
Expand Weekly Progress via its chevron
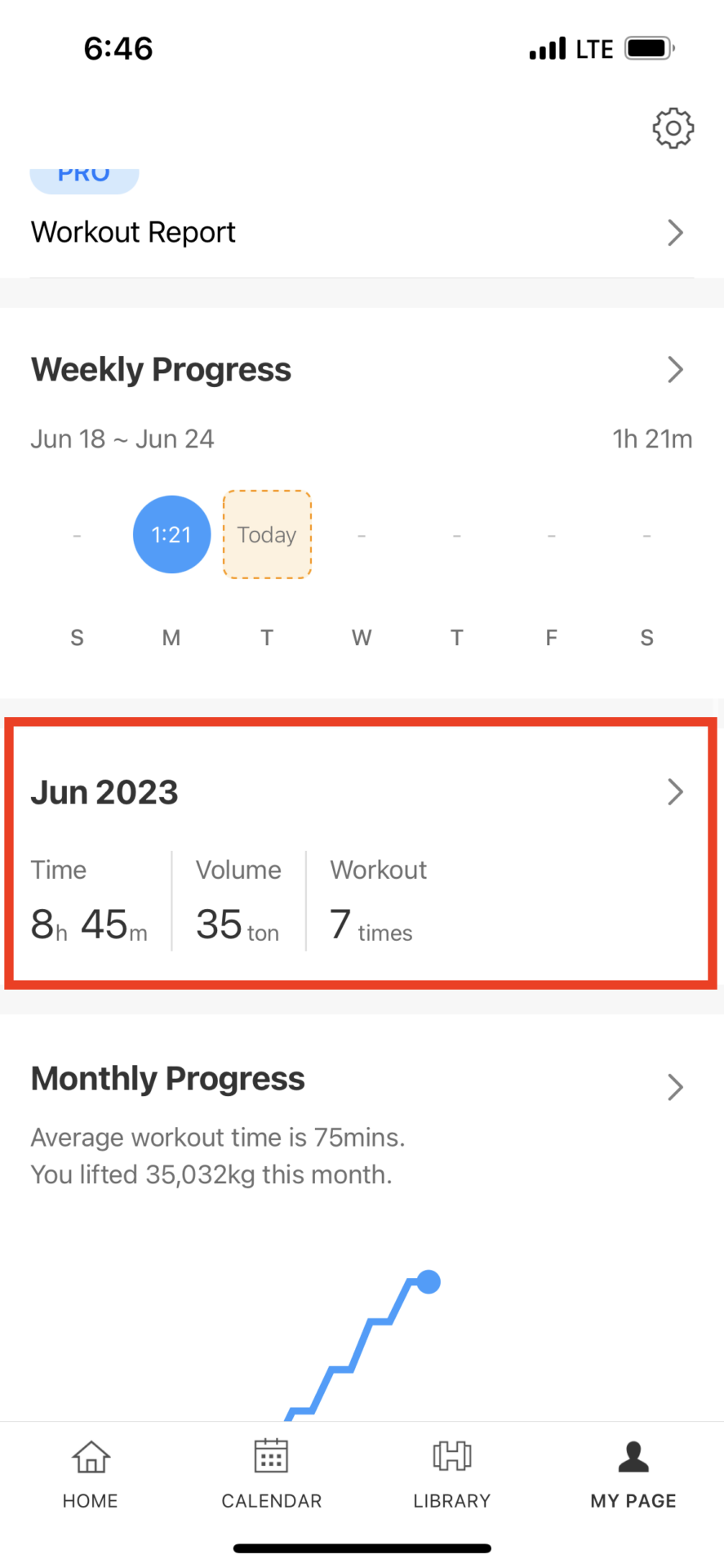pos(675,369)
